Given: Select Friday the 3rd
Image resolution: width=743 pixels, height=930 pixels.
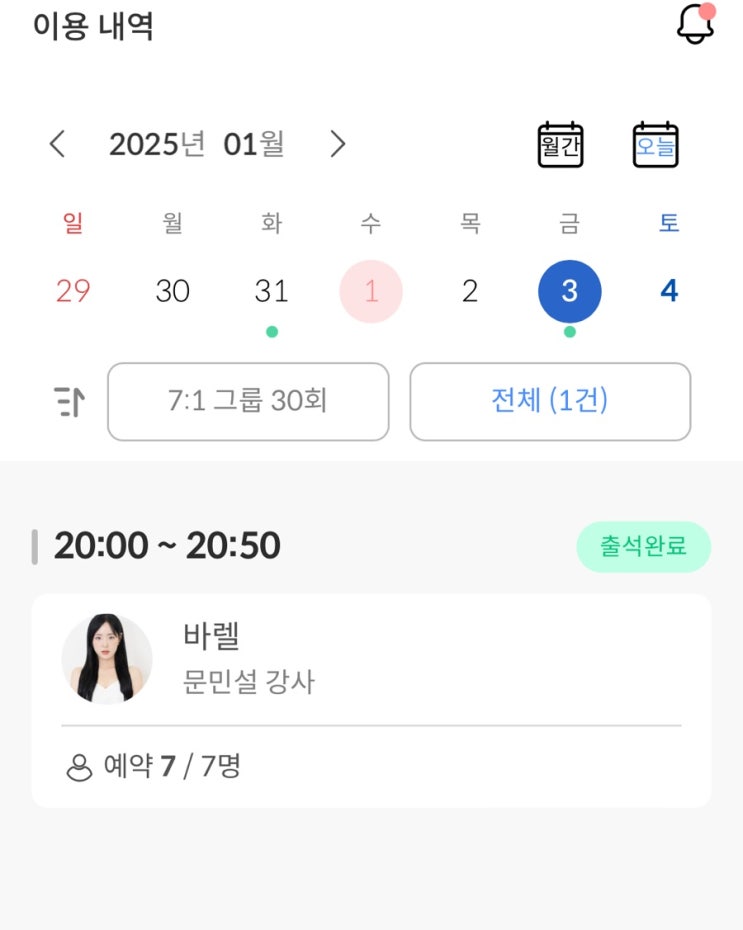Looking at the screenshot, I should (569, 291).
